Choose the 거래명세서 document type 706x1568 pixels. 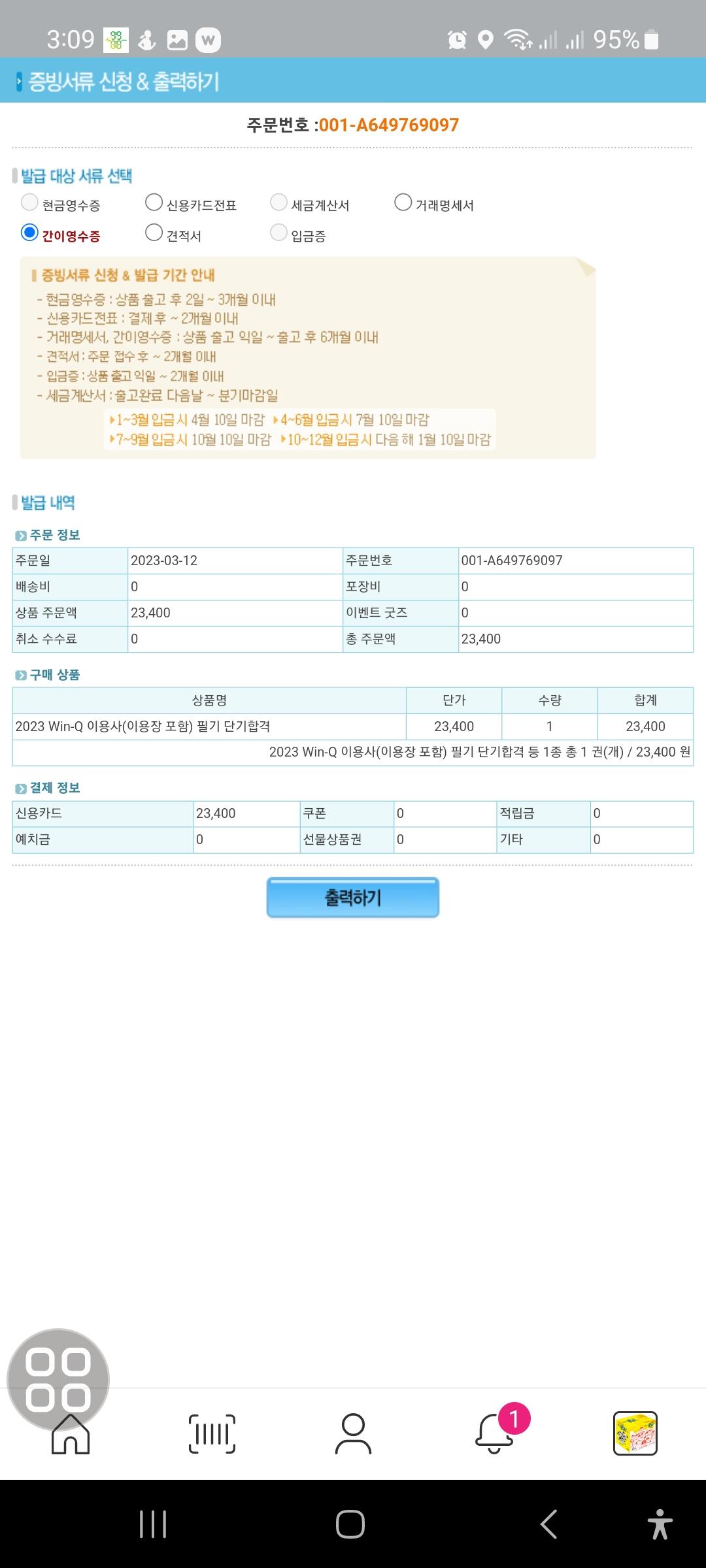pos(403,203)
